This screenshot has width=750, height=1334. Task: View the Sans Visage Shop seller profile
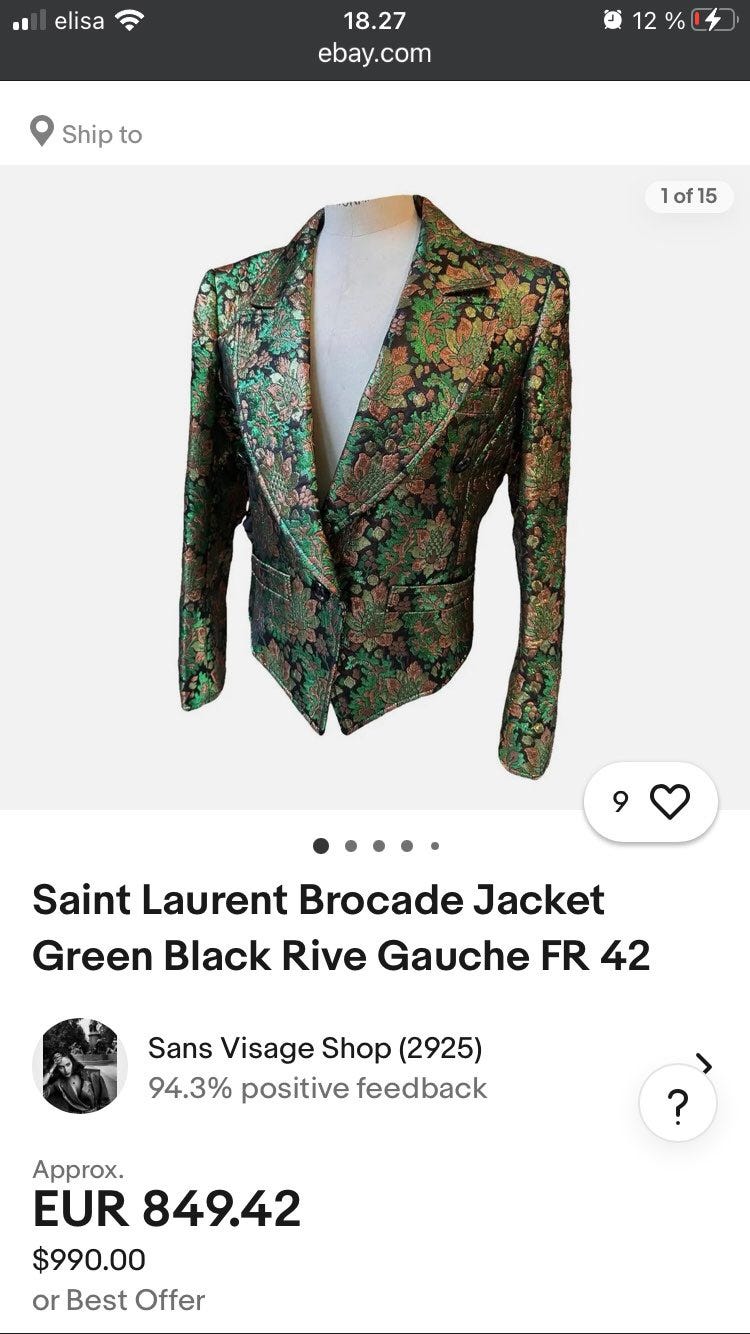point(316,1048)
